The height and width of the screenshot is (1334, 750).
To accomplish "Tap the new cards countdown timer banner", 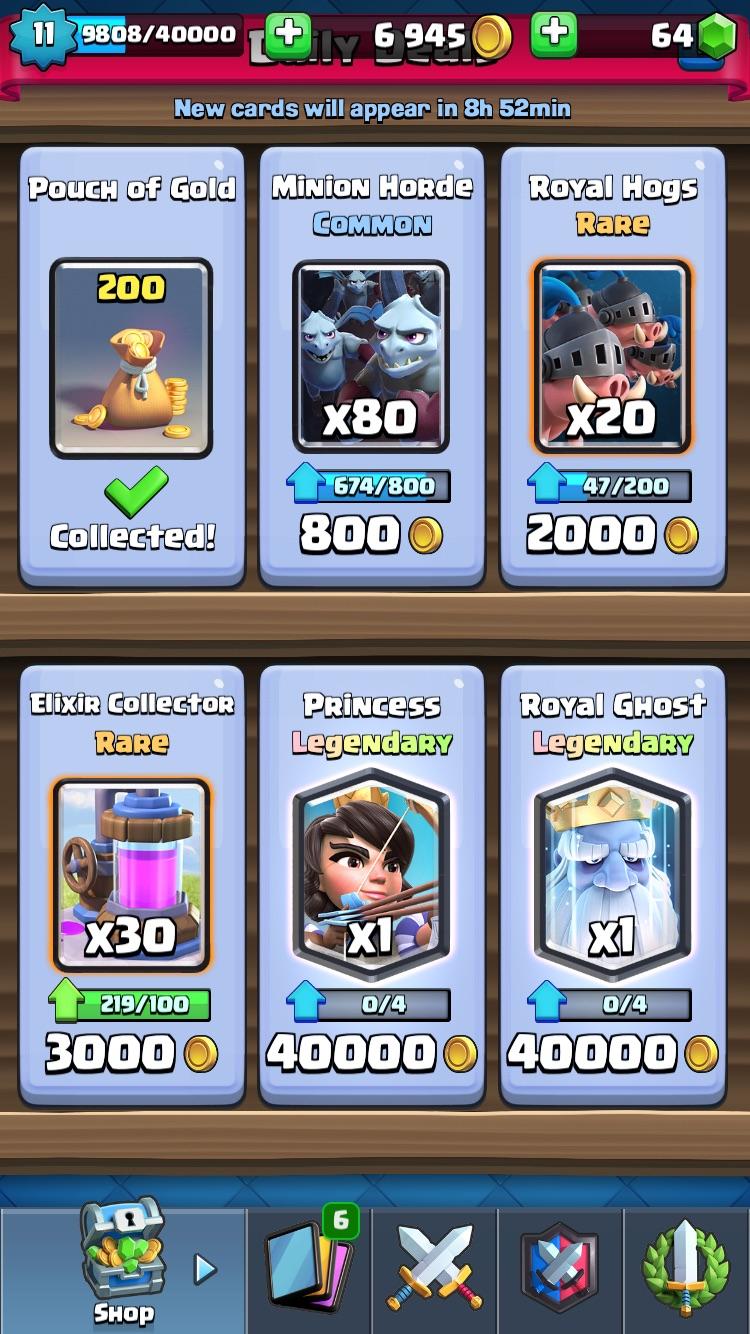I will (x=375, y=109).
